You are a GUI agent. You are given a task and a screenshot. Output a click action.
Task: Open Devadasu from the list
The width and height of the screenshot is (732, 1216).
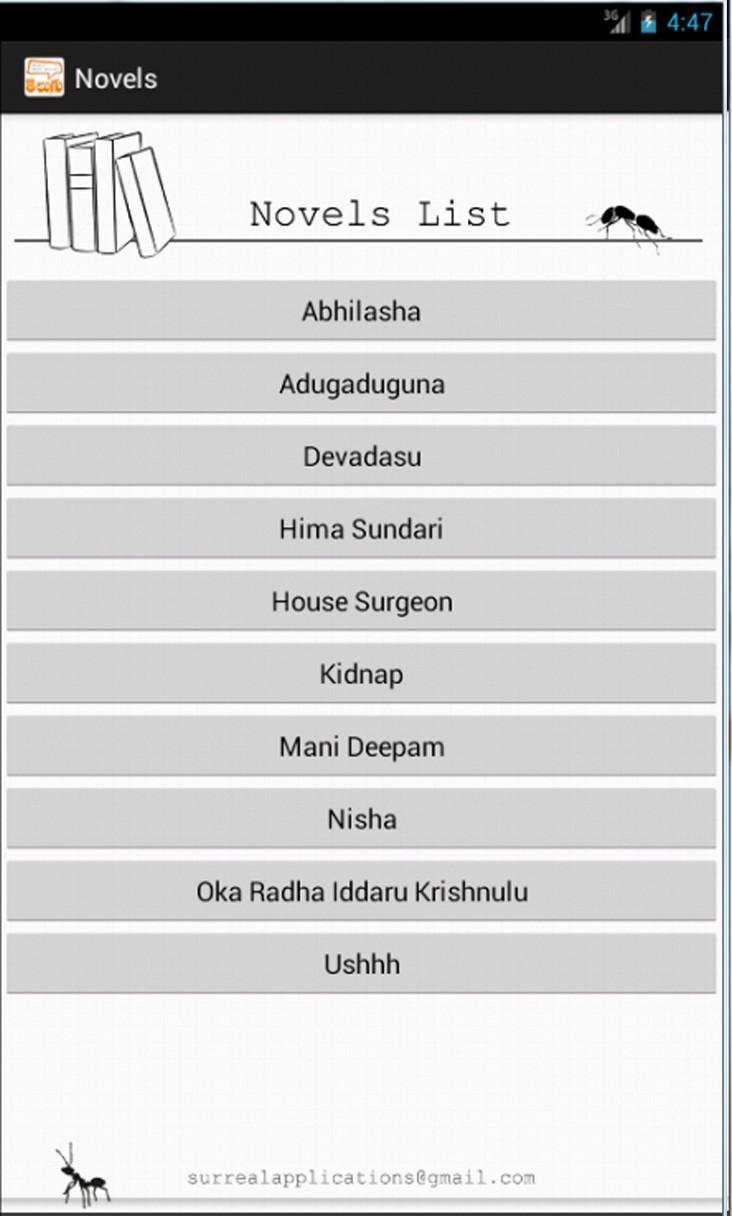pos(362,456)
